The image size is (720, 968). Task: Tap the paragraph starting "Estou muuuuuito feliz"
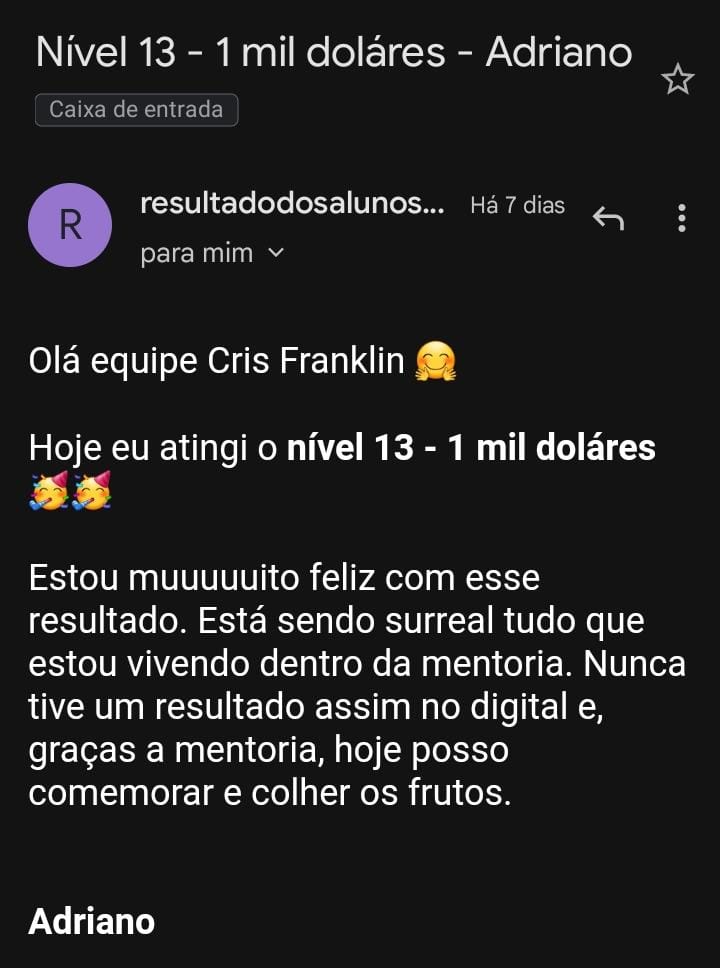pos(283,577)
